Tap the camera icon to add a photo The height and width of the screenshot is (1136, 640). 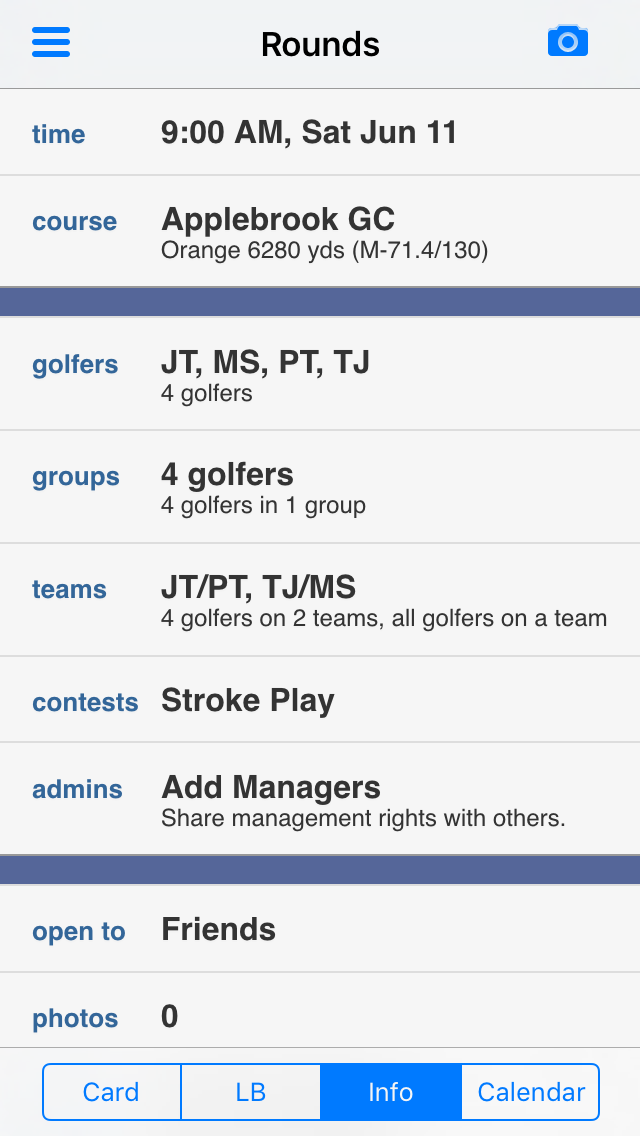[568, 41]
